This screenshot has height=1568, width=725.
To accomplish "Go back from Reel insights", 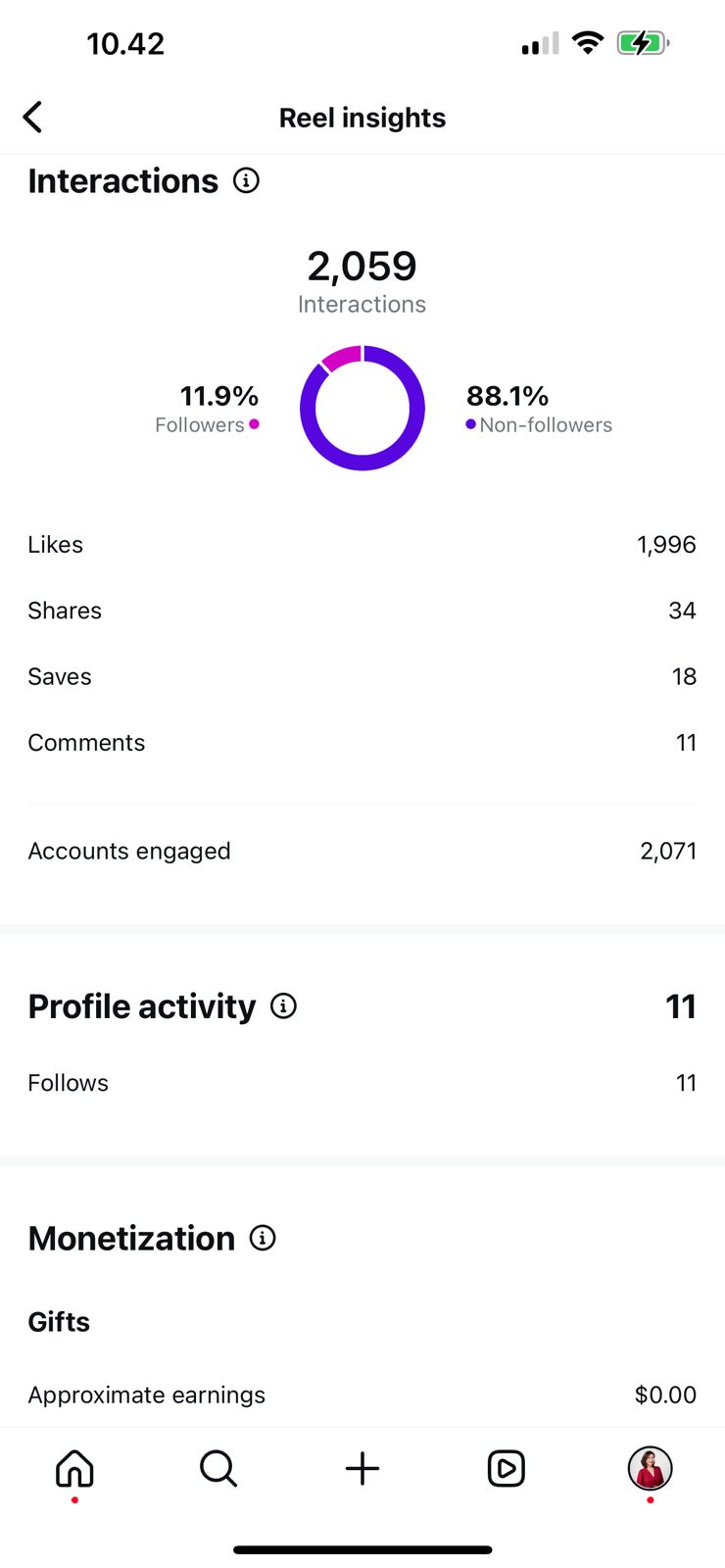I will (33, 118).
